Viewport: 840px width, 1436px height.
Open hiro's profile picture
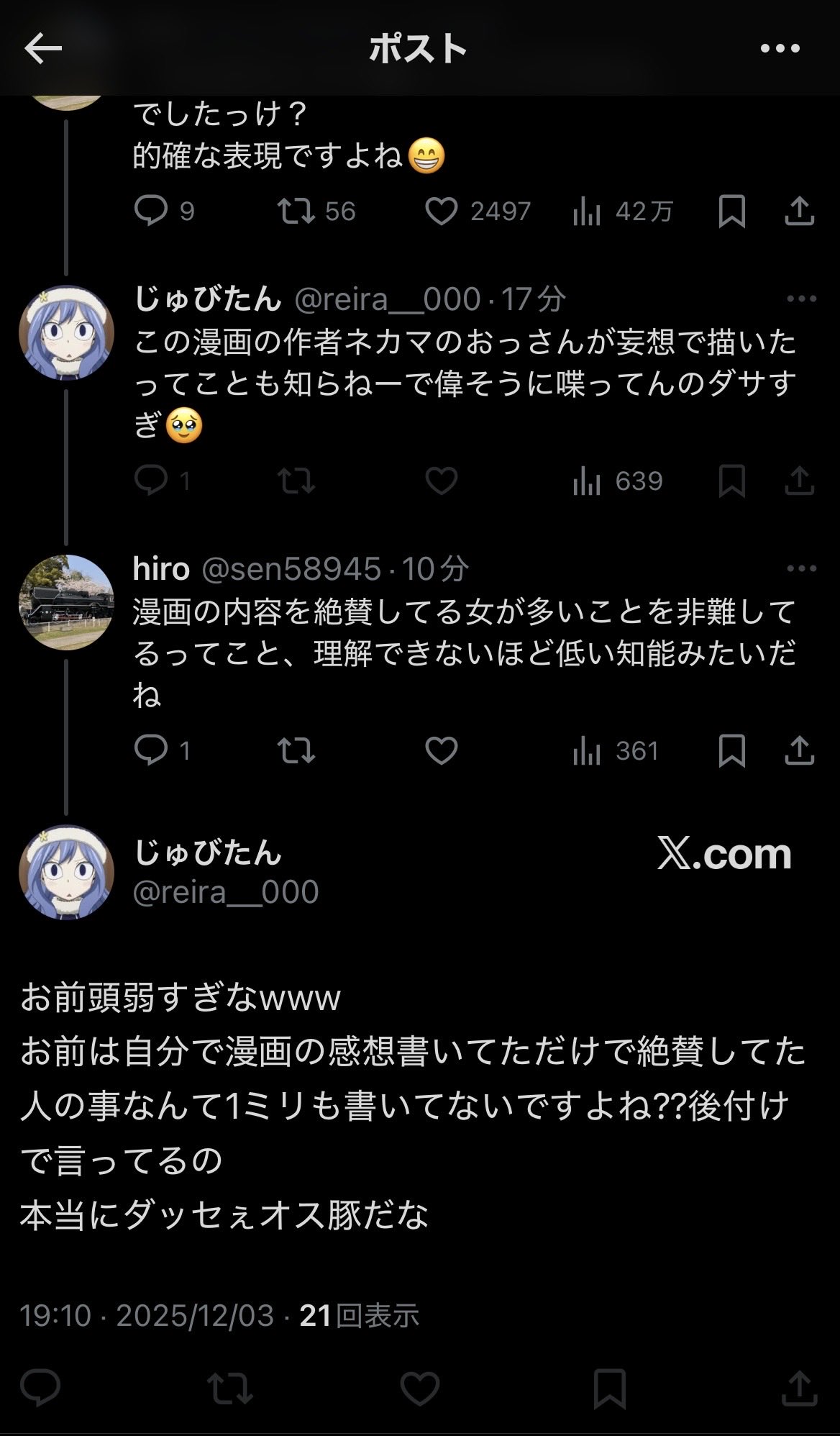pyautogui.click(x=66, y=602)
